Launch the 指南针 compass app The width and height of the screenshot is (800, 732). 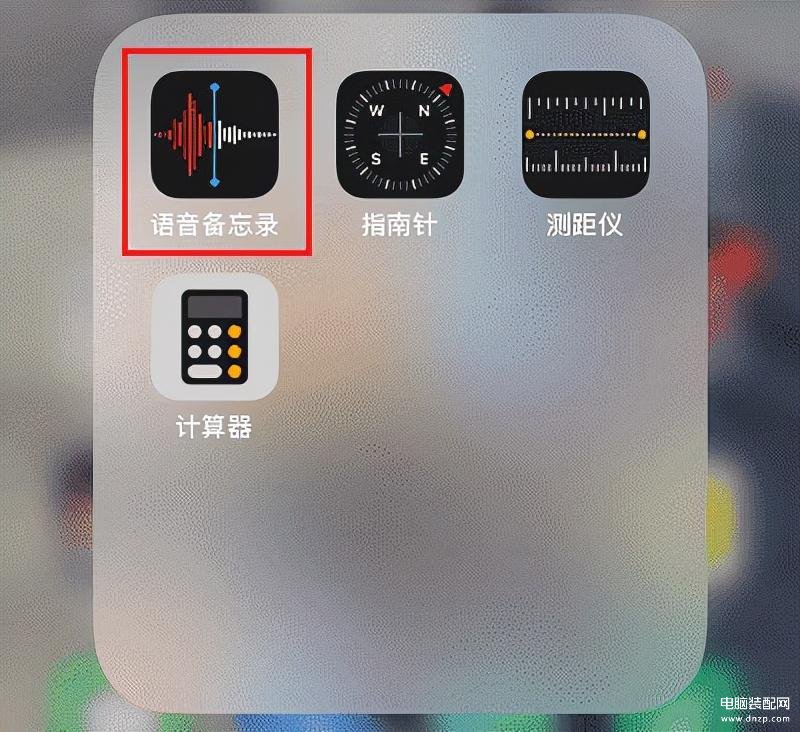tap(399, 133)
